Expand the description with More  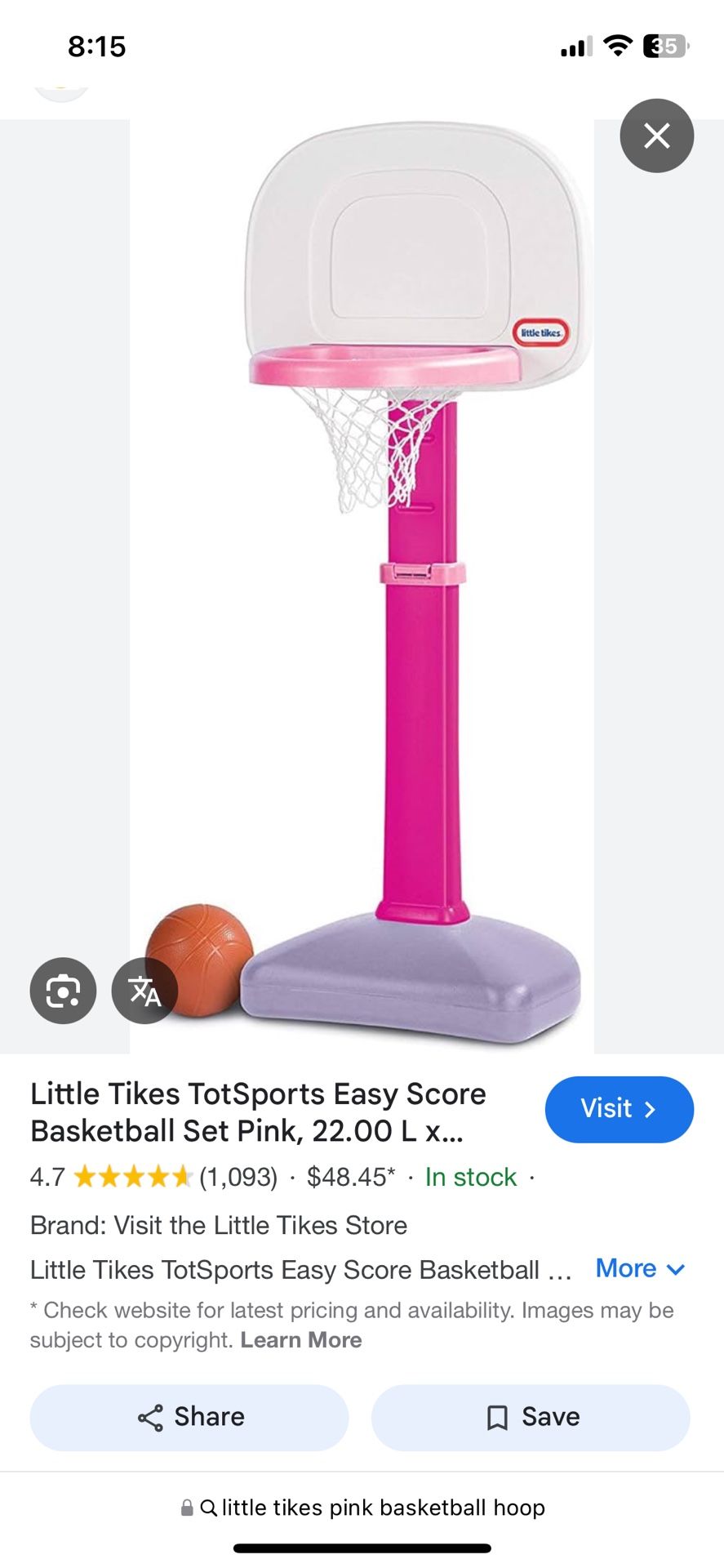(640, 1268)
